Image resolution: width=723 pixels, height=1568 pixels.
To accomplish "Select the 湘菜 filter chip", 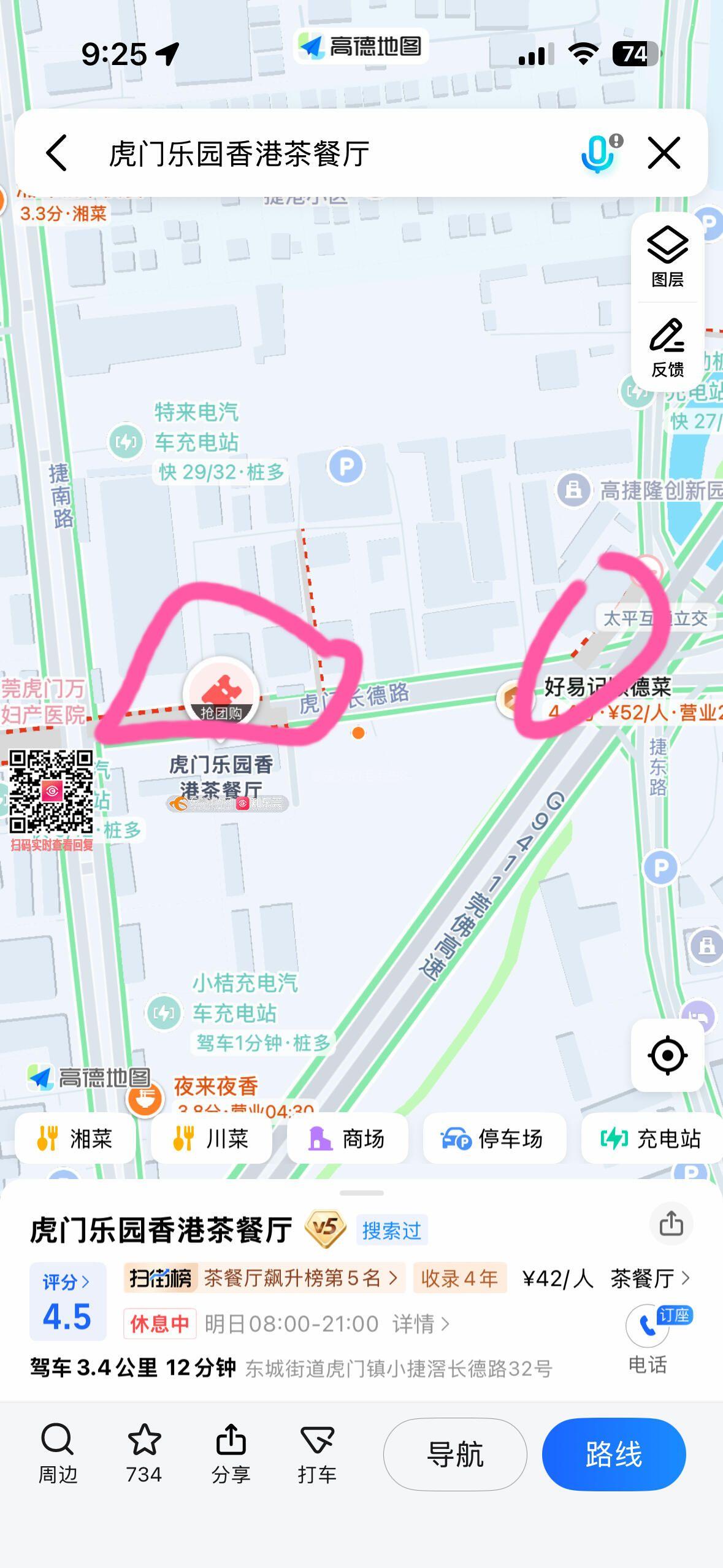I will pyautogui.click(x=75, y=1139).
